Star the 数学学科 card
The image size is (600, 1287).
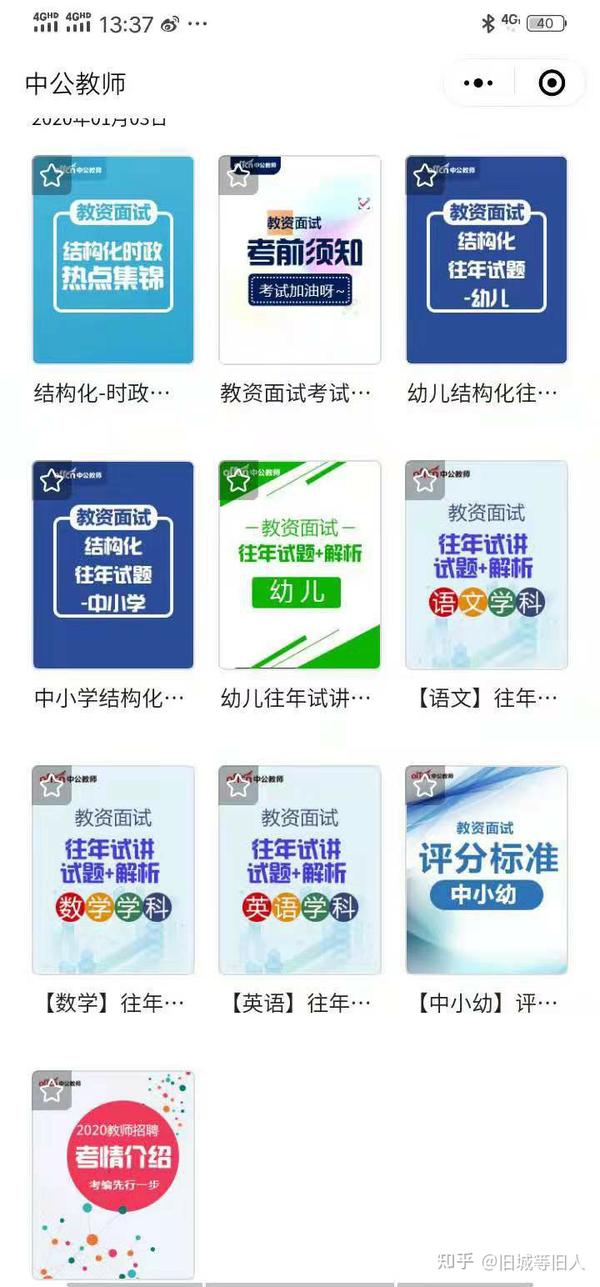(52, 786)
